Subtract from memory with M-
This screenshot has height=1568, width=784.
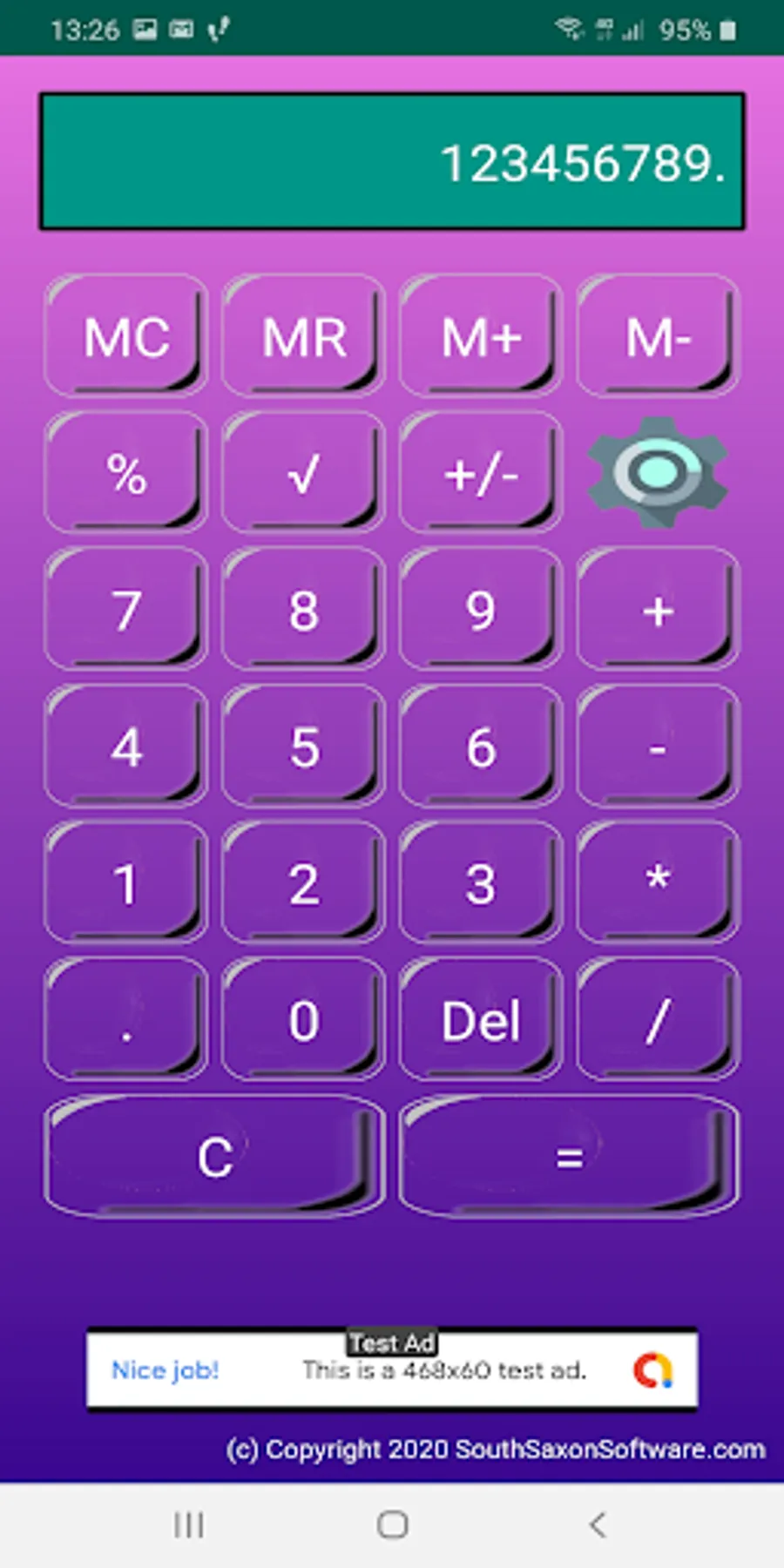(x=658, y=335)
